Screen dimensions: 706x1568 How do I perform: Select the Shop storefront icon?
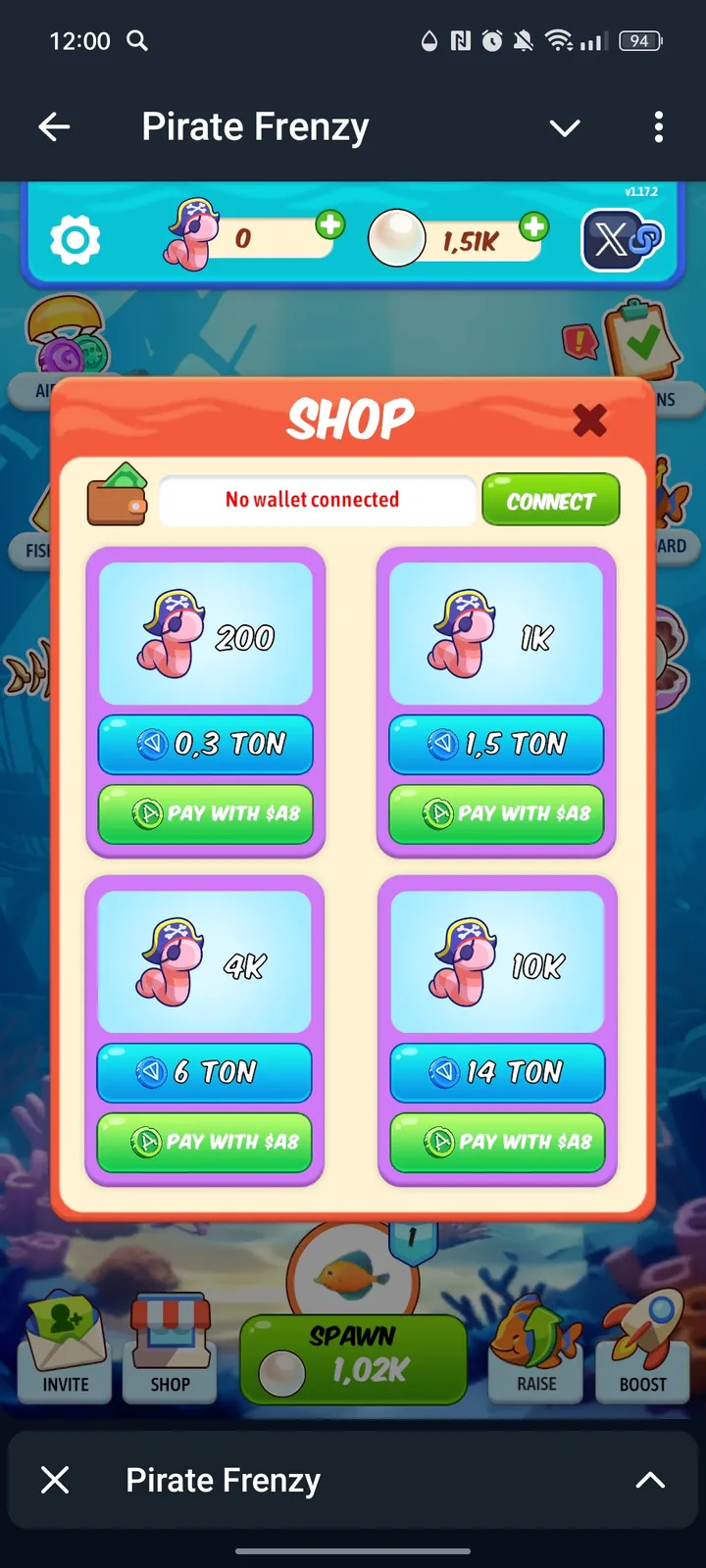(x=169, y=1343)
